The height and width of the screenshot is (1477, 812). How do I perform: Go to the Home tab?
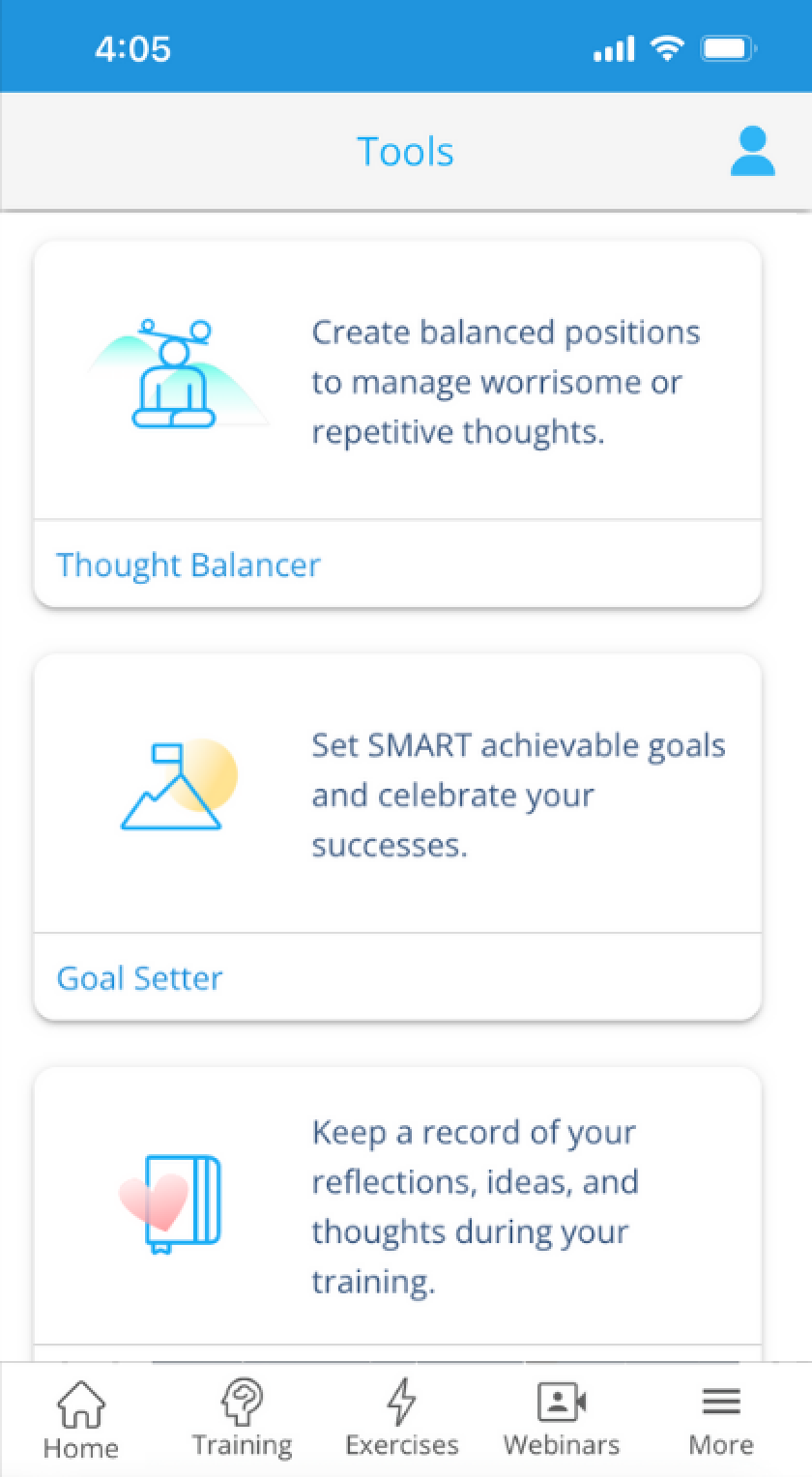[x=81, y=1419]
